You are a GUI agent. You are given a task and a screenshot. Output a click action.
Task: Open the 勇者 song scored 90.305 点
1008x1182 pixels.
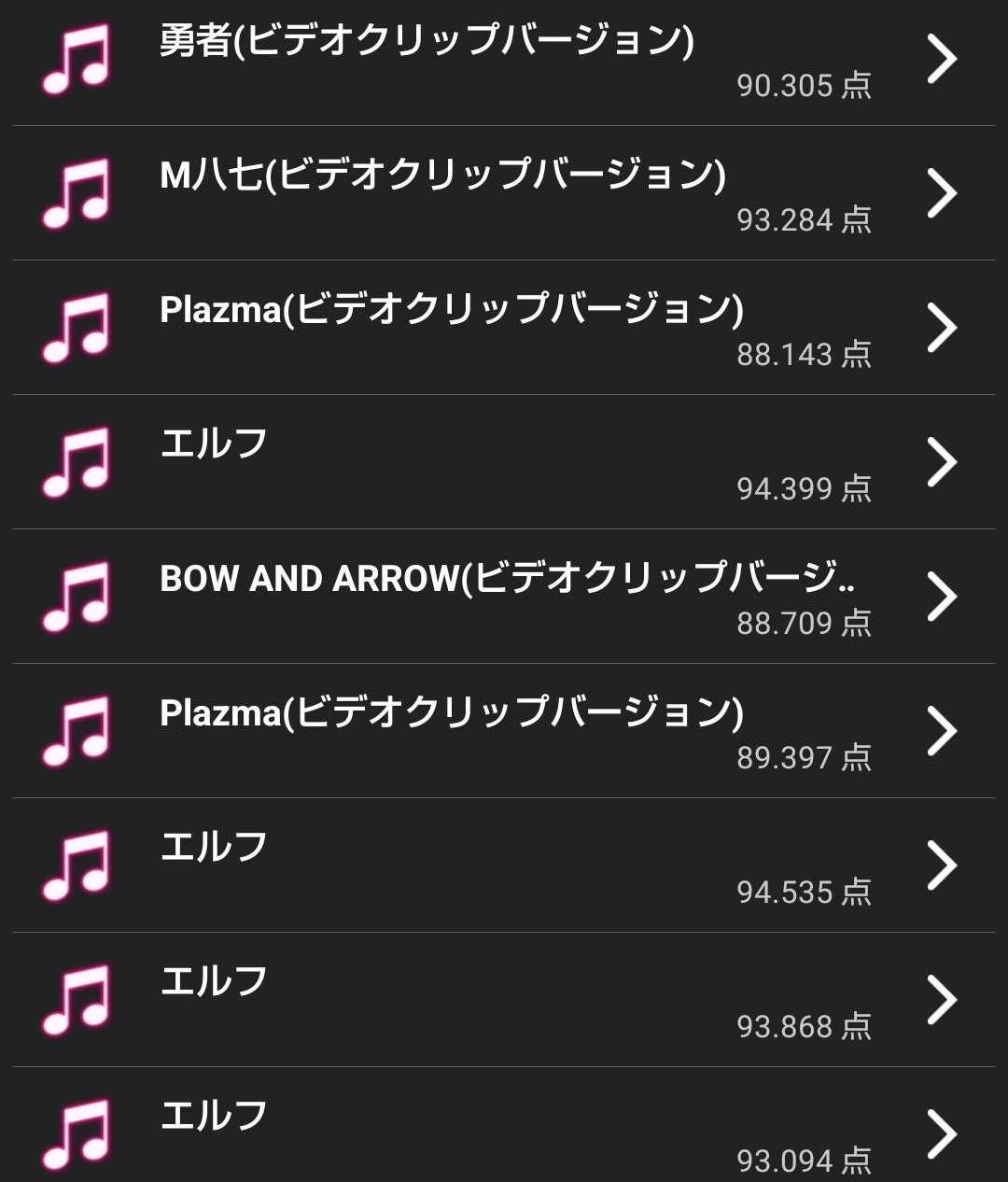point(504,60)
